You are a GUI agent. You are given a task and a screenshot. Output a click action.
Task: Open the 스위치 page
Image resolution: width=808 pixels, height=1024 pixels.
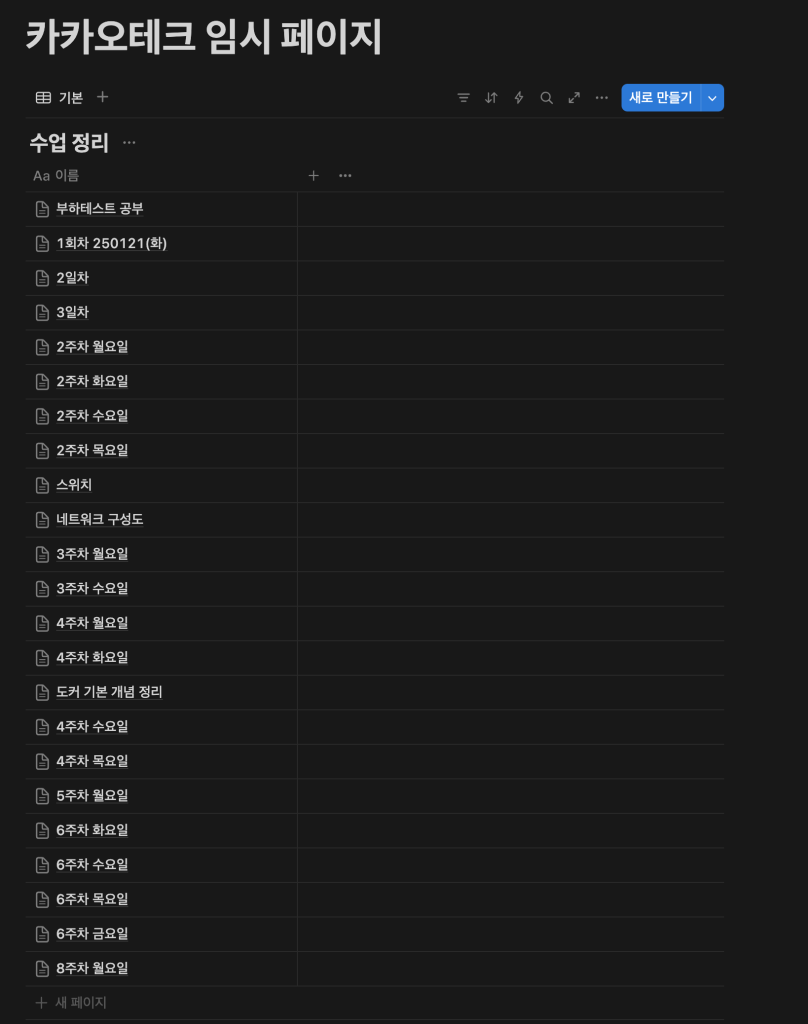(74, 485)
